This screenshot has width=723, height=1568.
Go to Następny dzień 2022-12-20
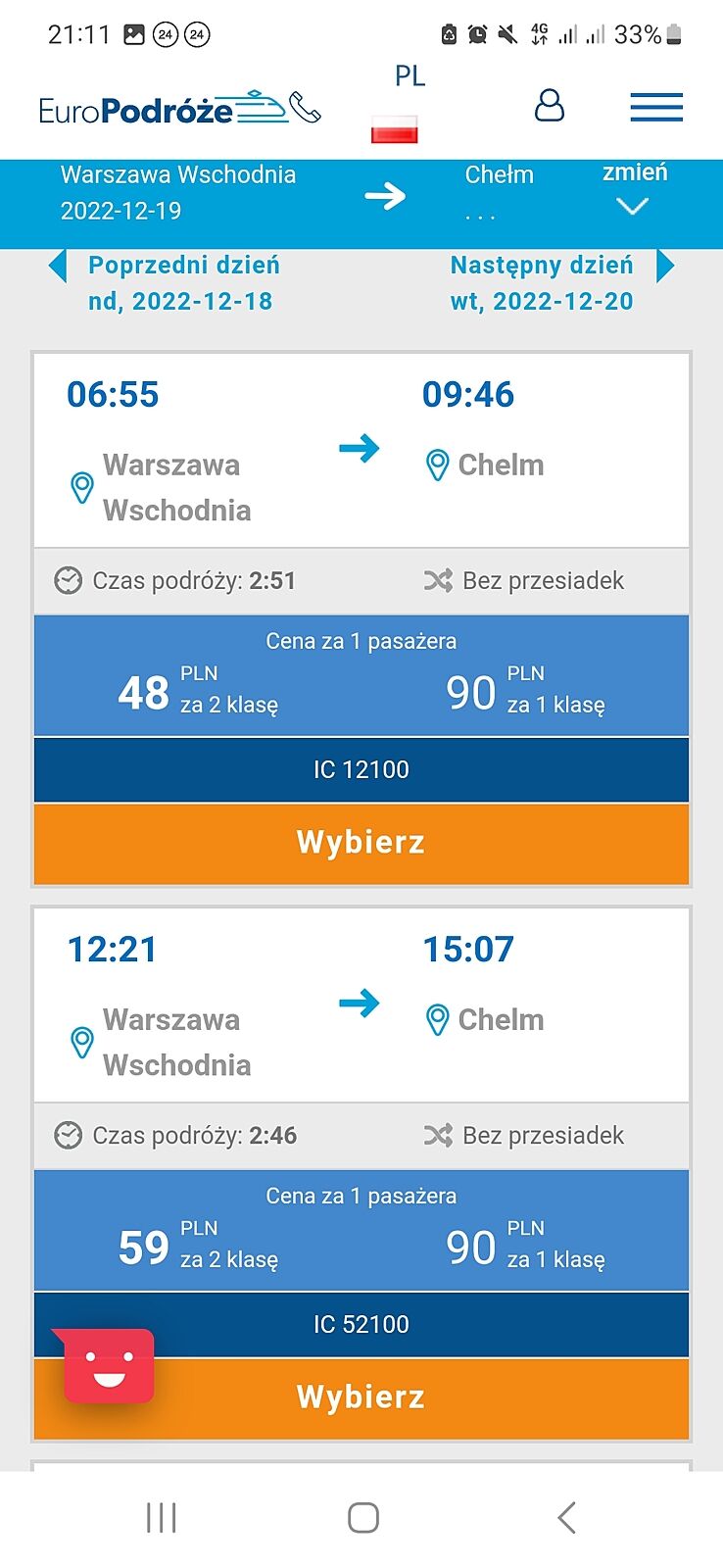click(560, 282)
